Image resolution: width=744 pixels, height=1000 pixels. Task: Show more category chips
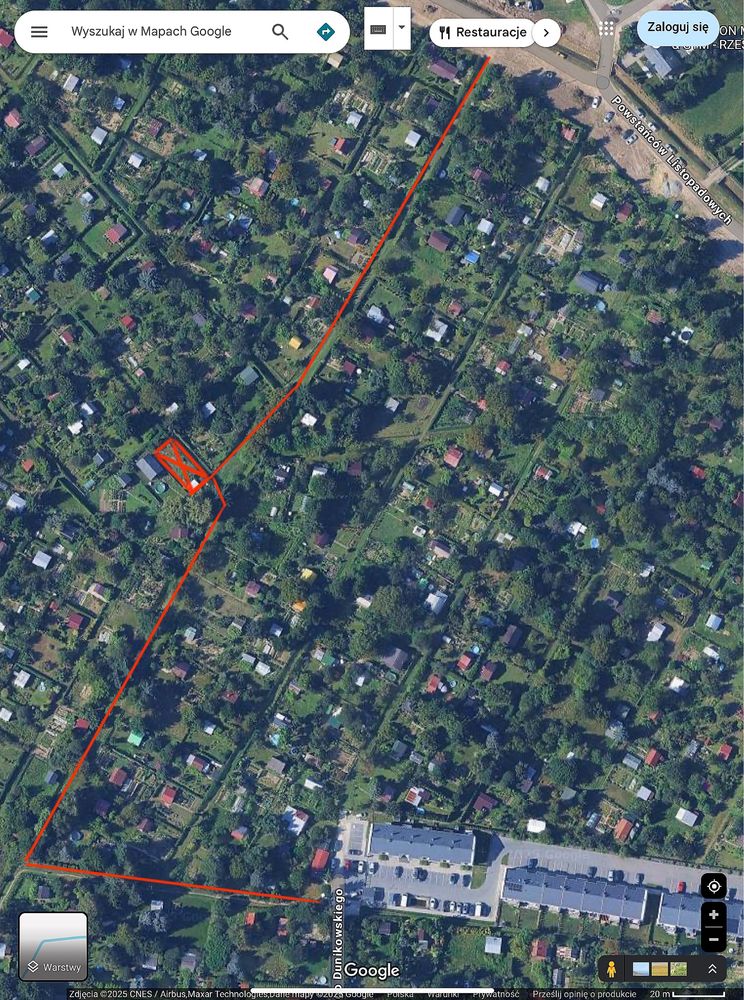pyautogui.click(x=546, y=32)
